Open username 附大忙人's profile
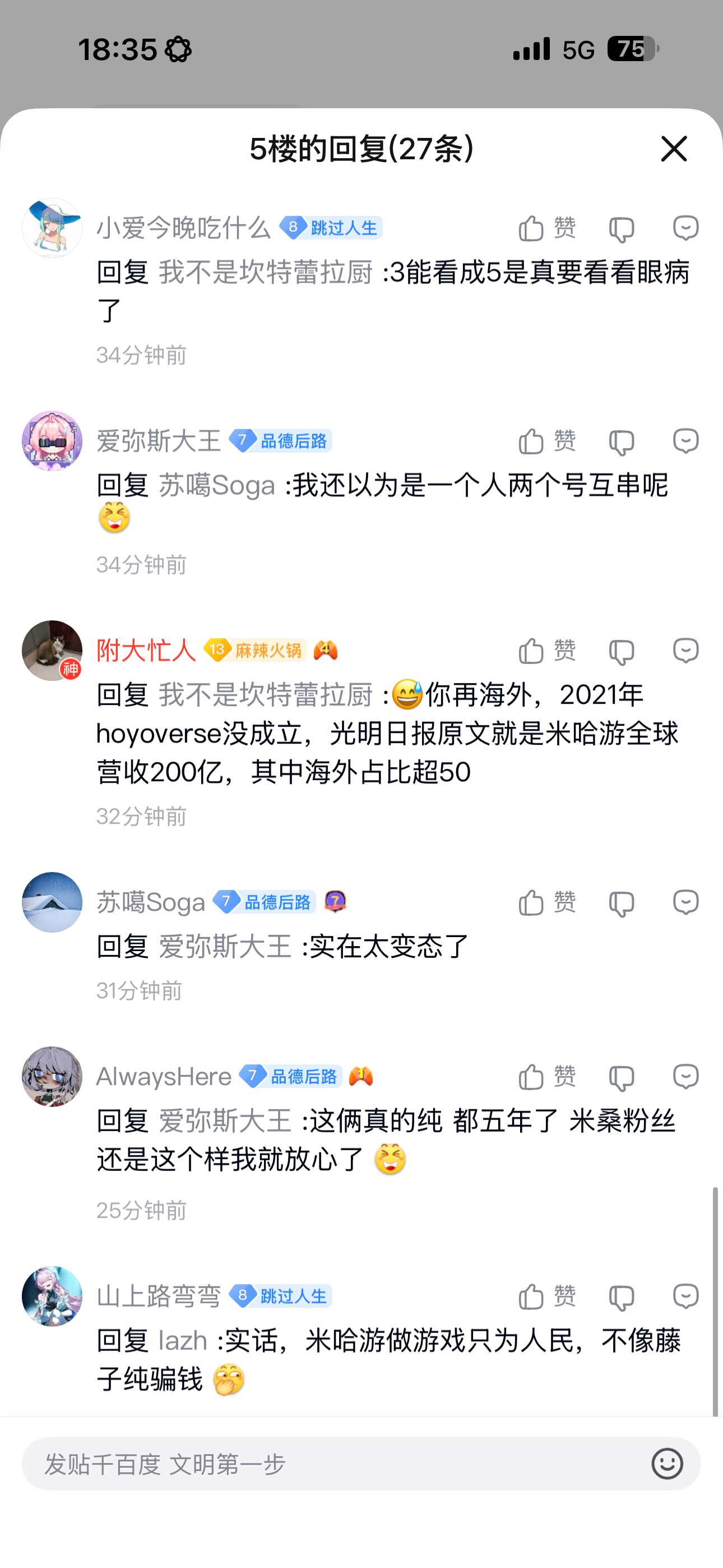This screenshot has height=1568, width=723. point(146,651)
